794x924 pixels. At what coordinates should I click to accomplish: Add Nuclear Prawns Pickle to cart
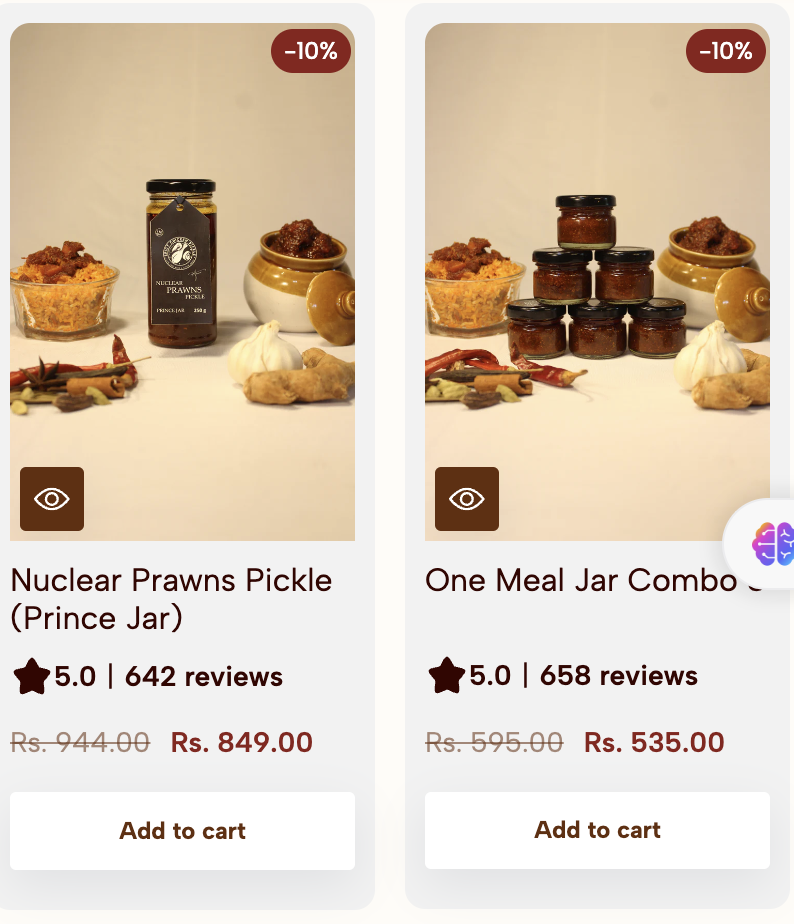click(x=182, y=831)
